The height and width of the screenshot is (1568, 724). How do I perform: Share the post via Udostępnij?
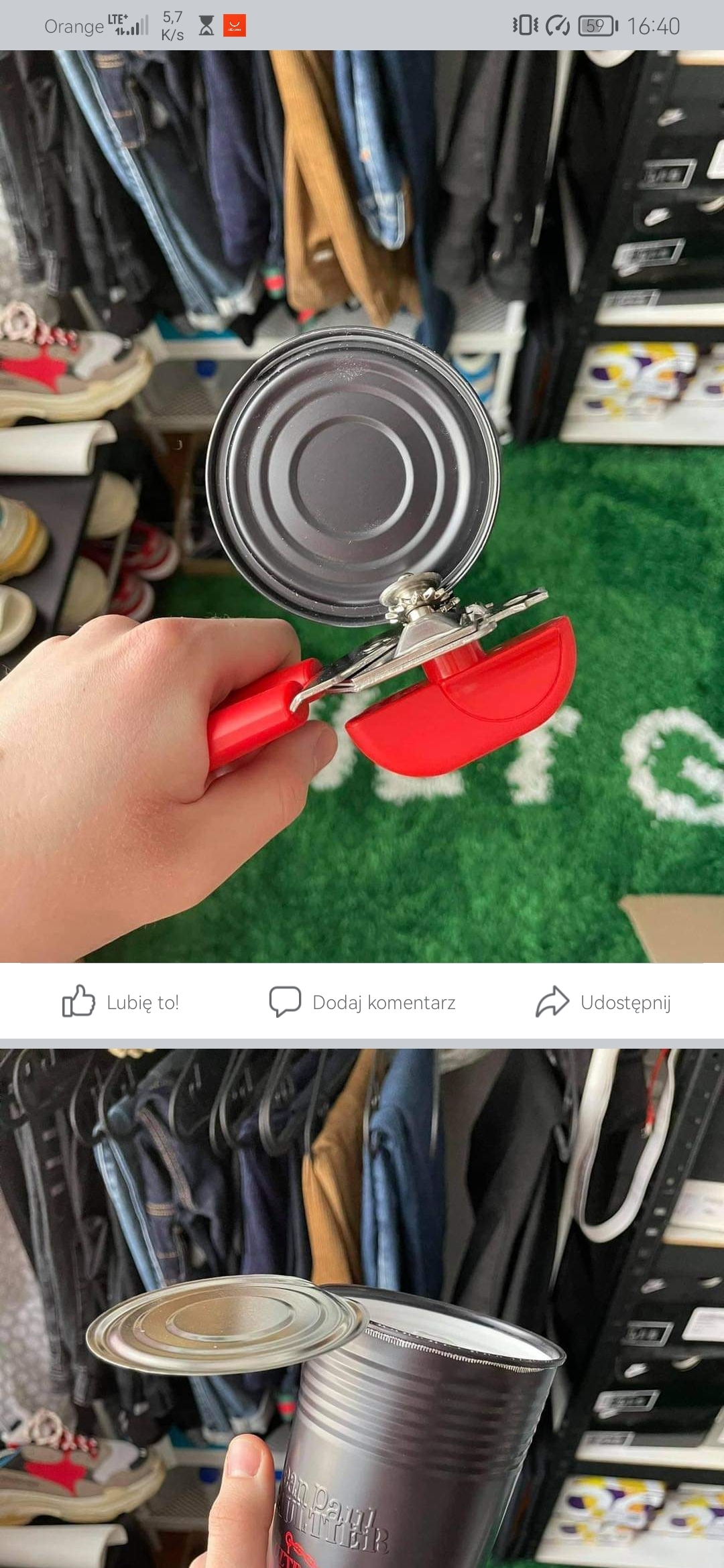tap(603, 1002)
